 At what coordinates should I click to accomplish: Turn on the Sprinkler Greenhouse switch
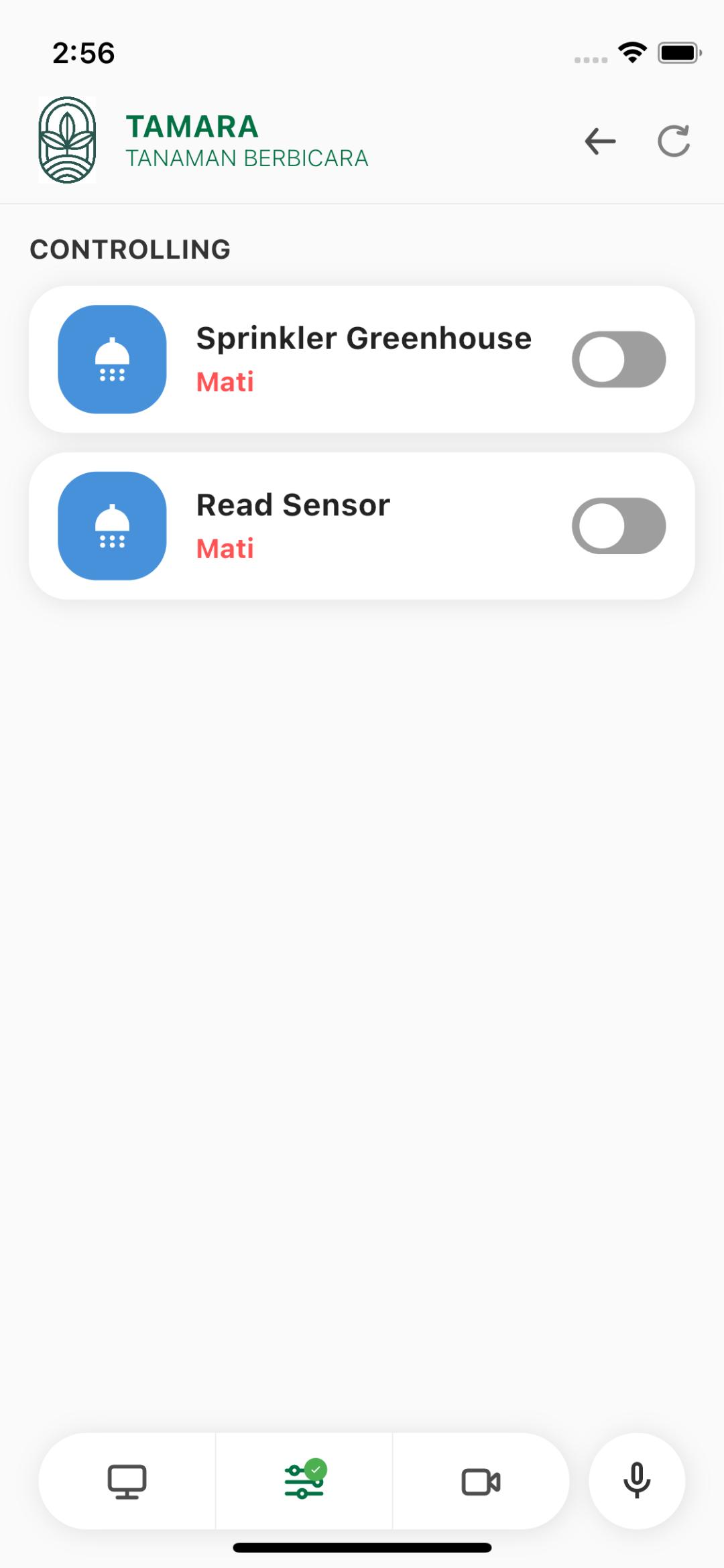coord(618,359)
